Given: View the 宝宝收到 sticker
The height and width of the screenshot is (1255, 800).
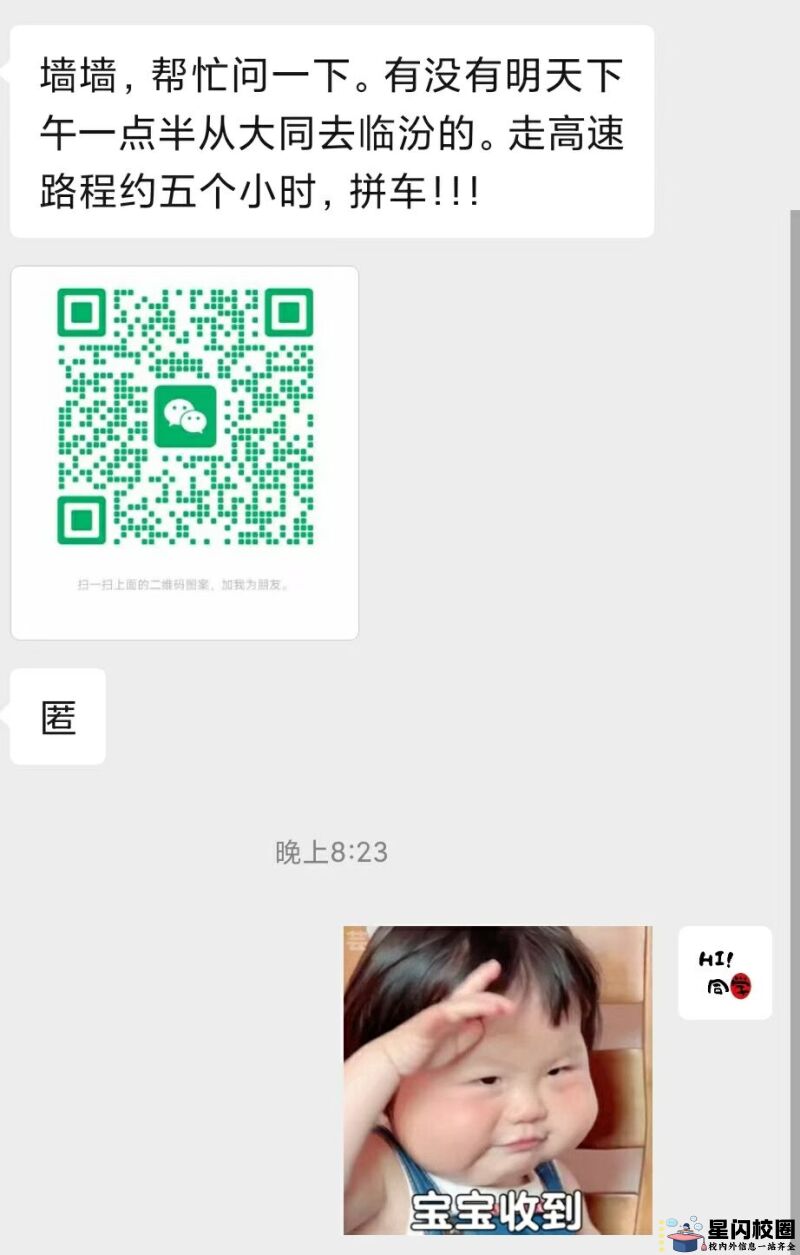Looking at the screenshot, I should 497,1079.
